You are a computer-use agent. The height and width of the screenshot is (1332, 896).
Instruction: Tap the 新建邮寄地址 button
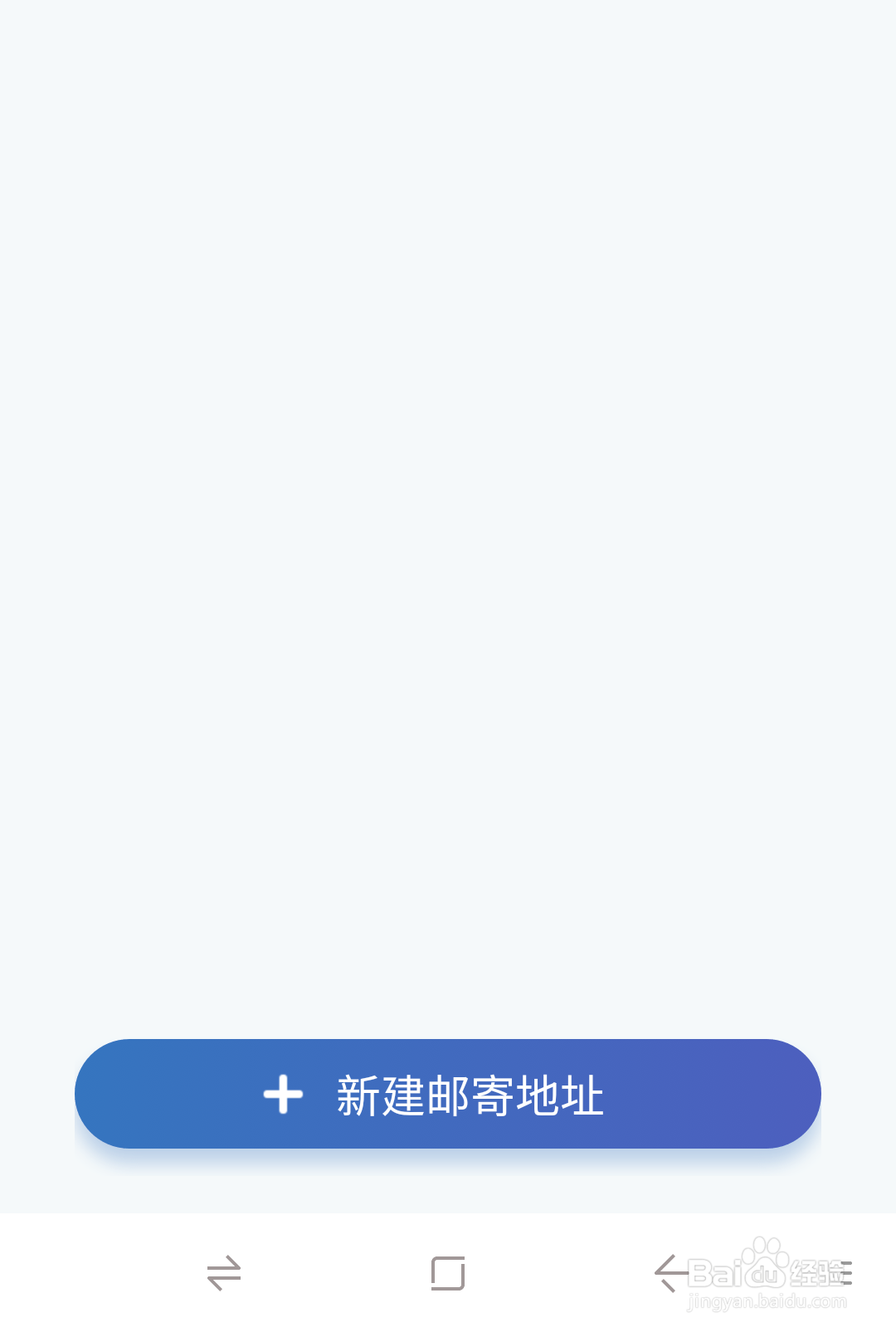[448, 1094]
